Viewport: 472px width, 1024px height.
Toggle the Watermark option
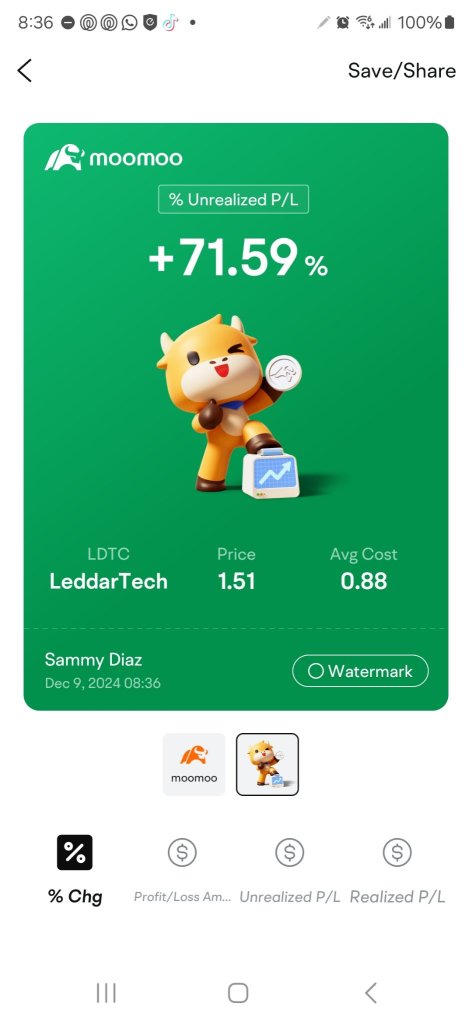[x=360, y=671]
